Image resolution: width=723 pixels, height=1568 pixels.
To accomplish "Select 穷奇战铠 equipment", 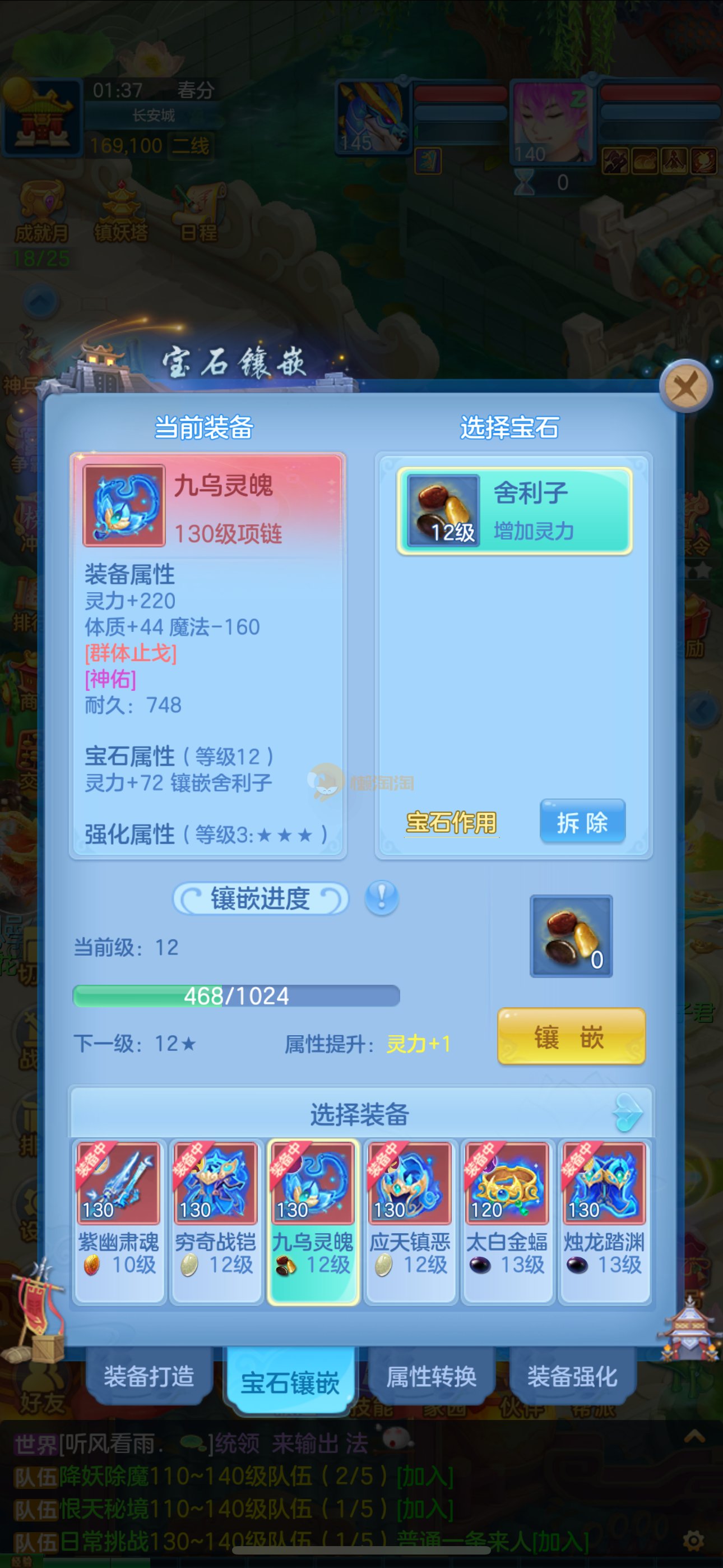I will (x=216, y=1221).
